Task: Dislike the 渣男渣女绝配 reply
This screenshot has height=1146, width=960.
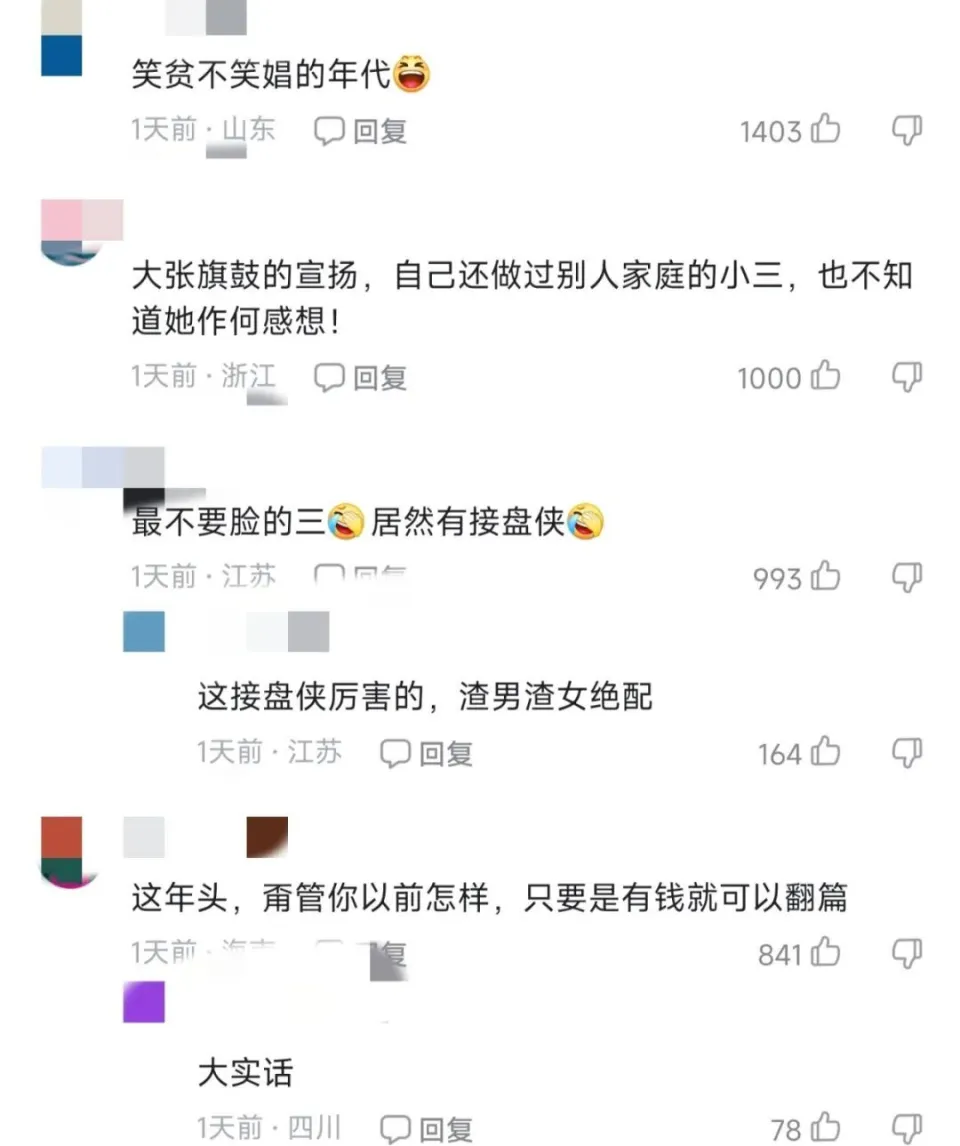Action: click(x=906, y=752)
